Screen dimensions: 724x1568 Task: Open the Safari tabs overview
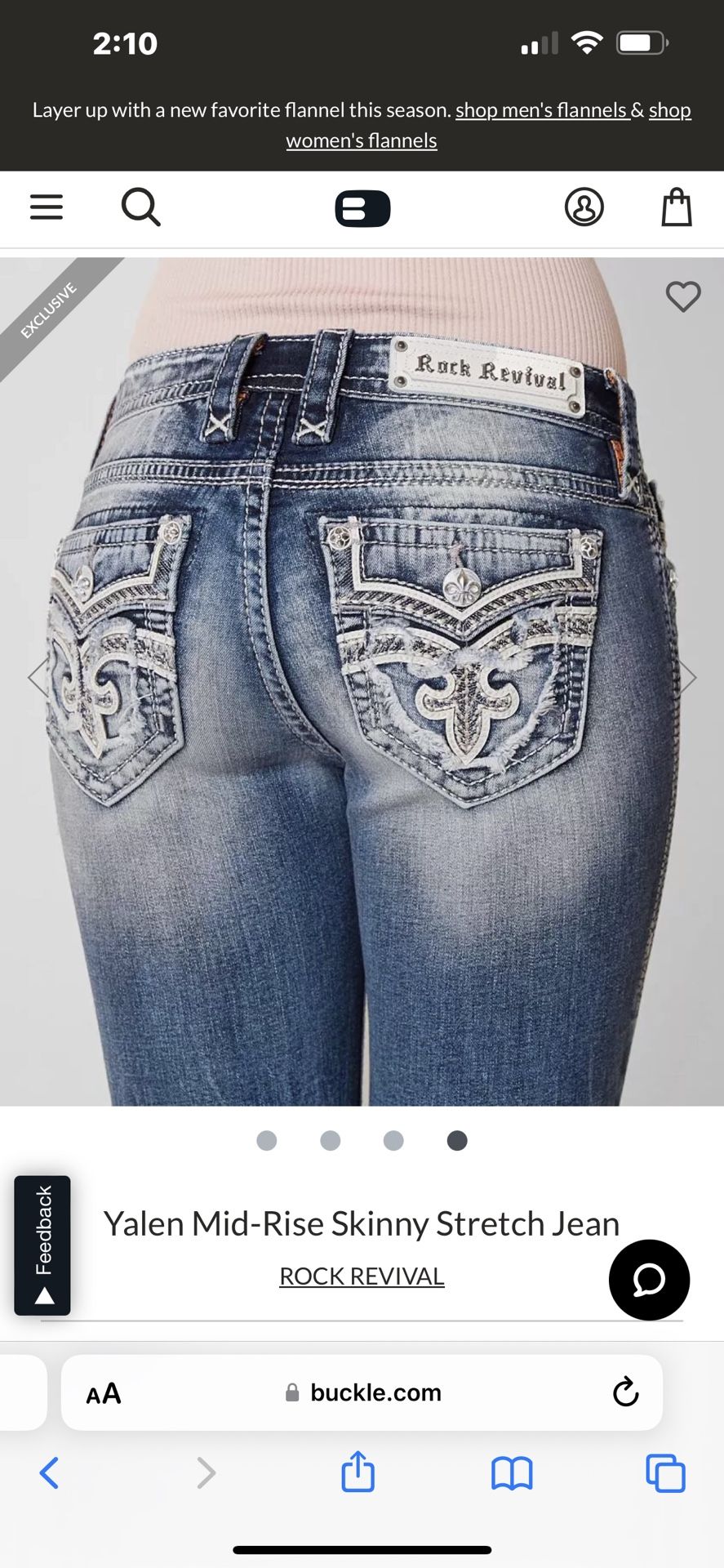pos(665,1473)
